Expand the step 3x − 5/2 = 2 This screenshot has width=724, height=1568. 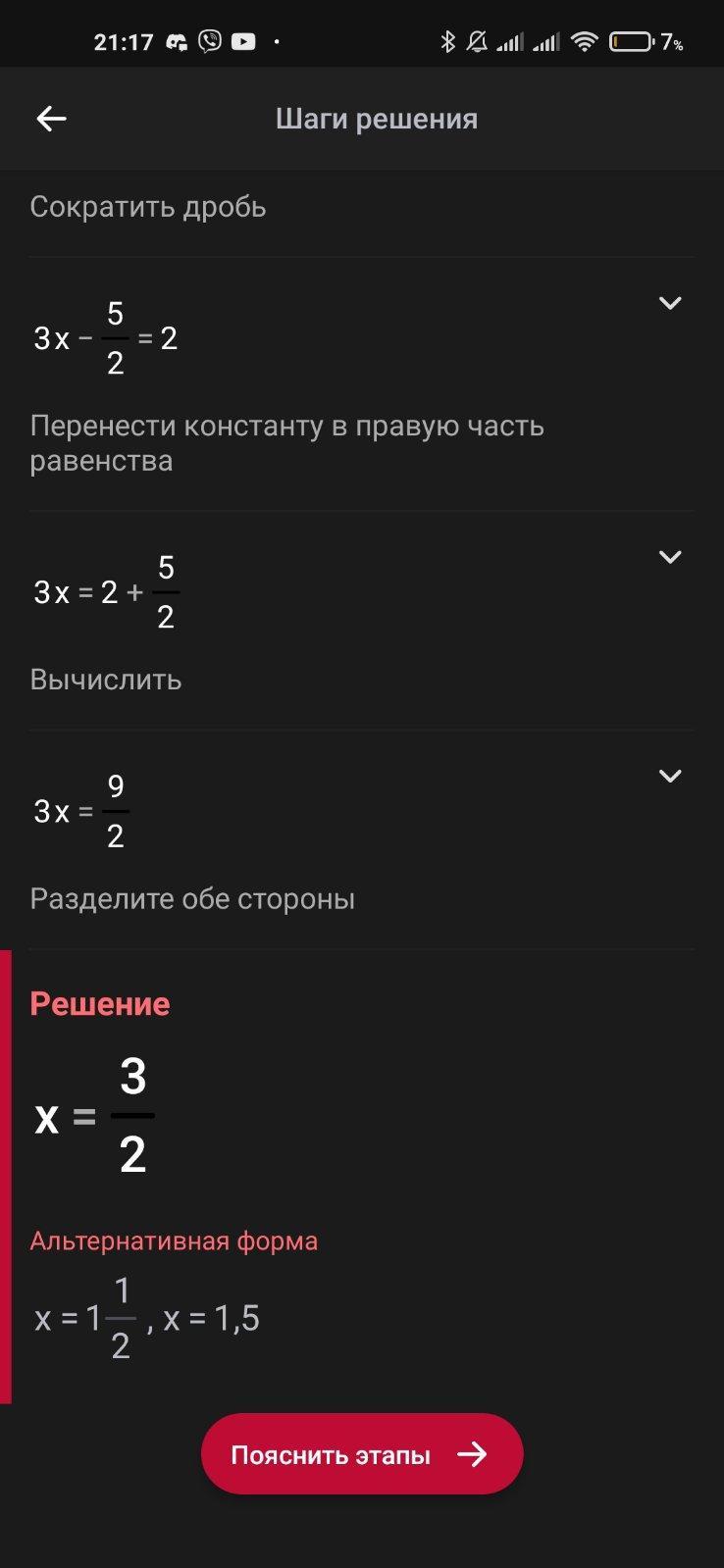(x=669, y=303)
